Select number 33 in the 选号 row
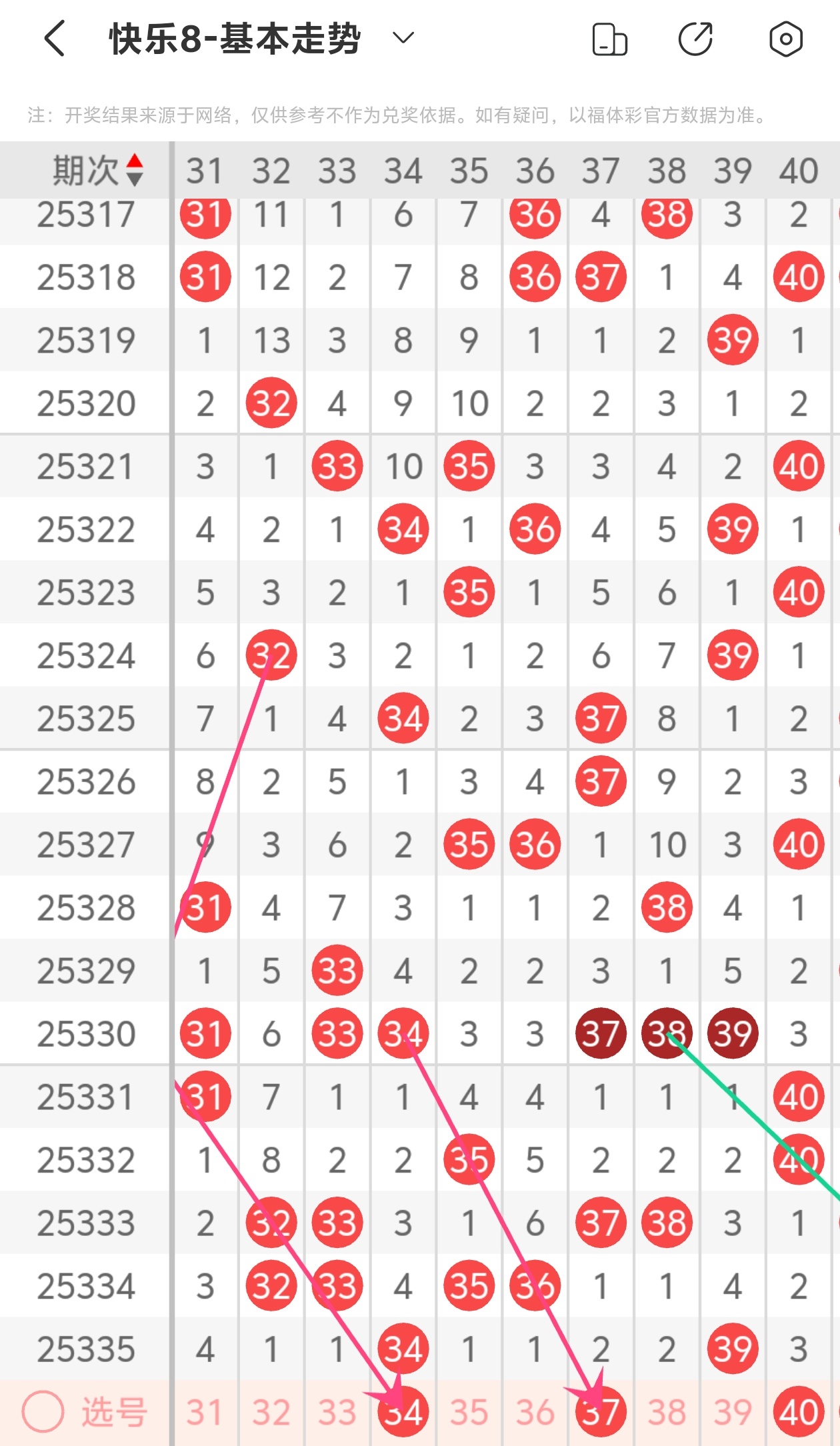The width and height of the screenshot is (840, 1446). click(x=337, y=1411)
